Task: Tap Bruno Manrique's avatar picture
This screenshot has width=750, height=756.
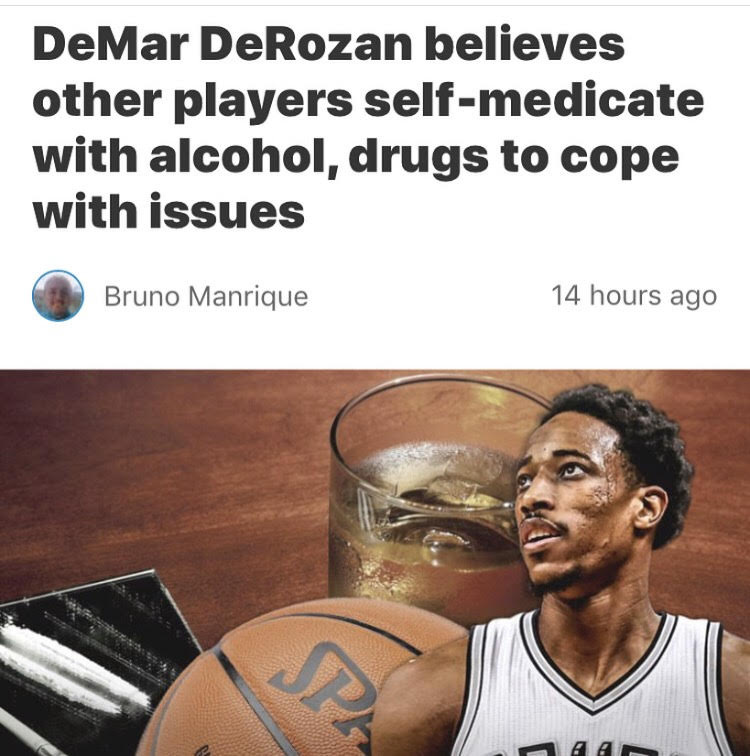Action: click(x=57, y=296)
